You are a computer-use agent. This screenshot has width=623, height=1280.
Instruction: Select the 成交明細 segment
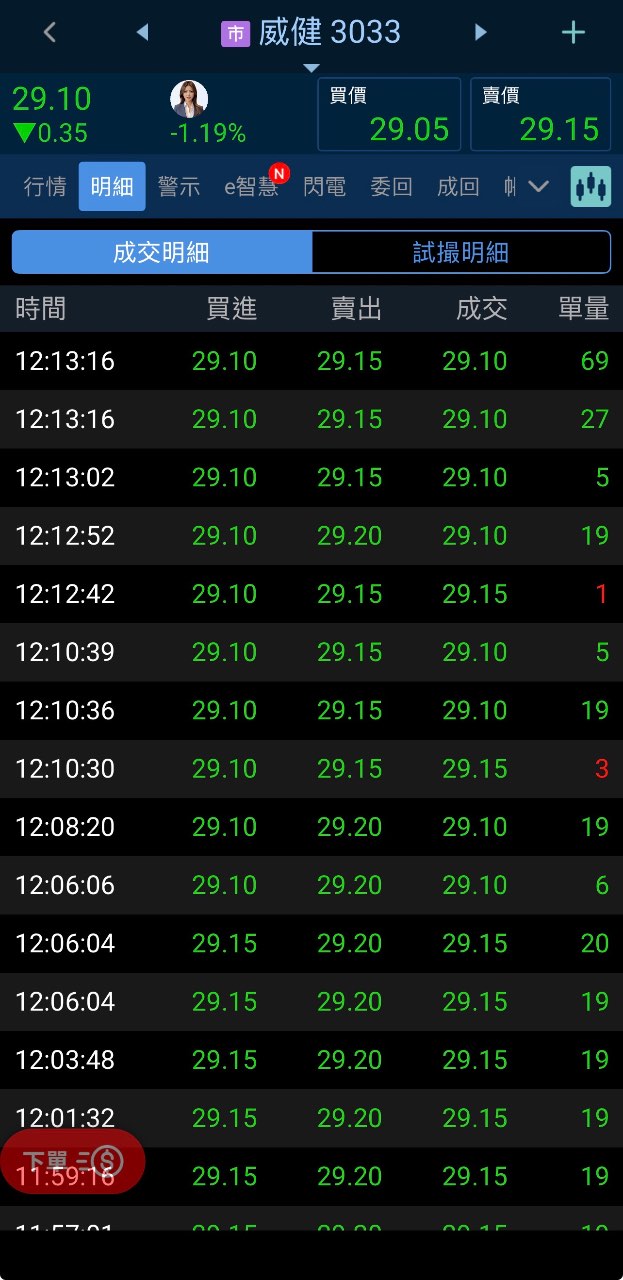pos(162,252)
